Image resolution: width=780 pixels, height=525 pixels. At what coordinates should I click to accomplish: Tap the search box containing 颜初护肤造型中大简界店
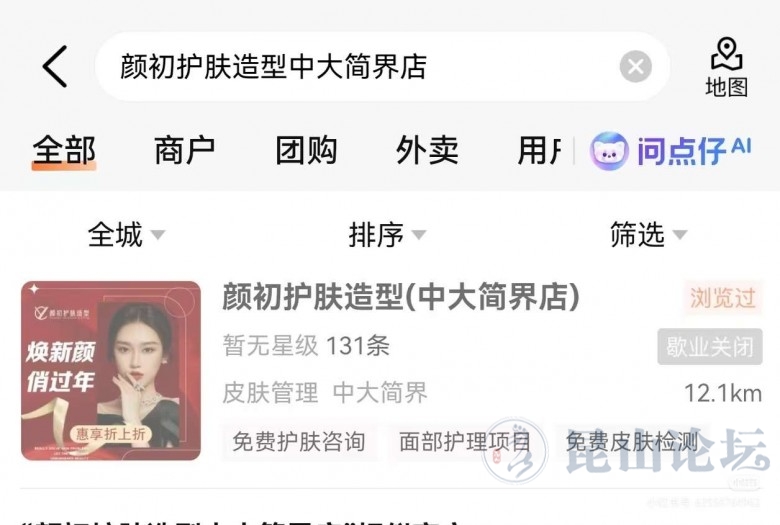pos(360,67)
